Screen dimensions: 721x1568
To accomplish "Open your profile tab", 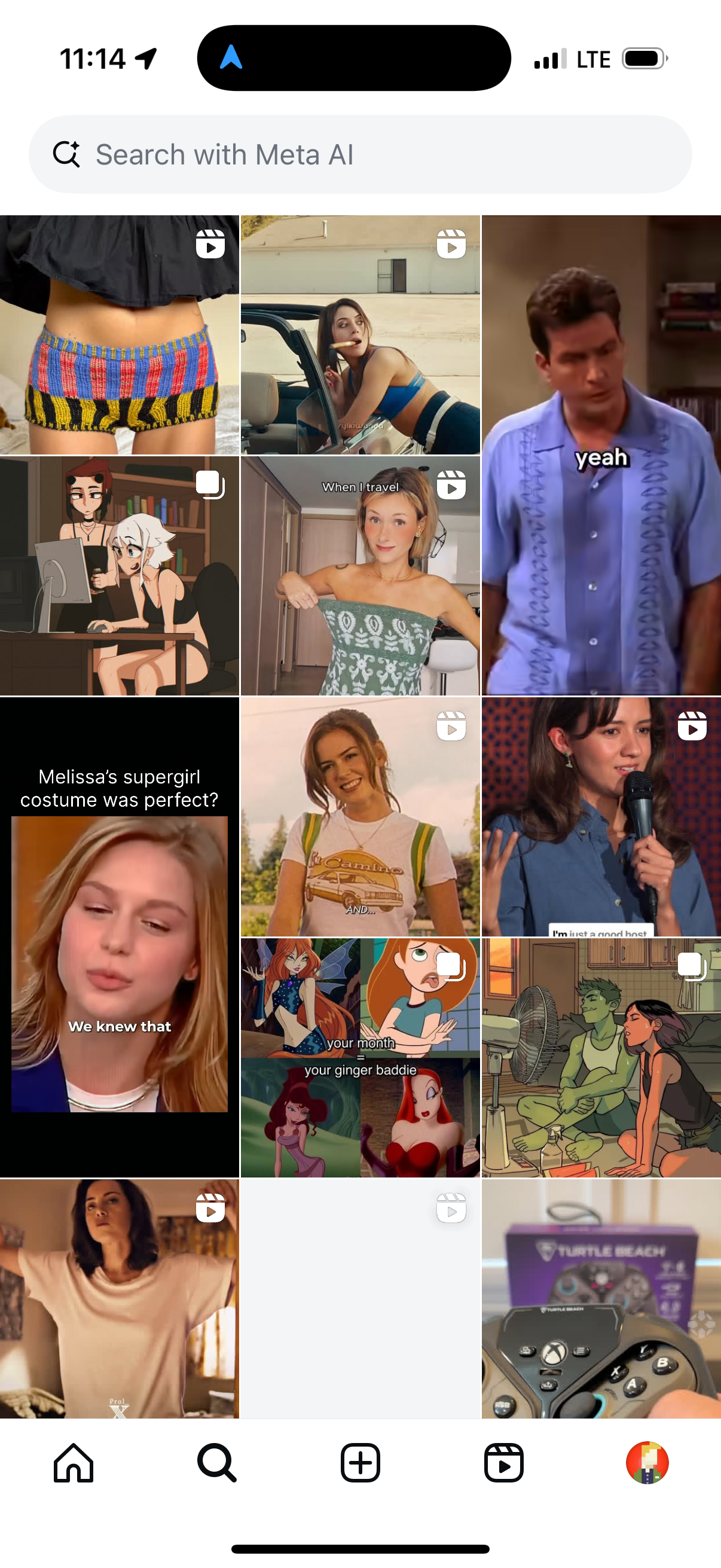I will coord(647,1463).
